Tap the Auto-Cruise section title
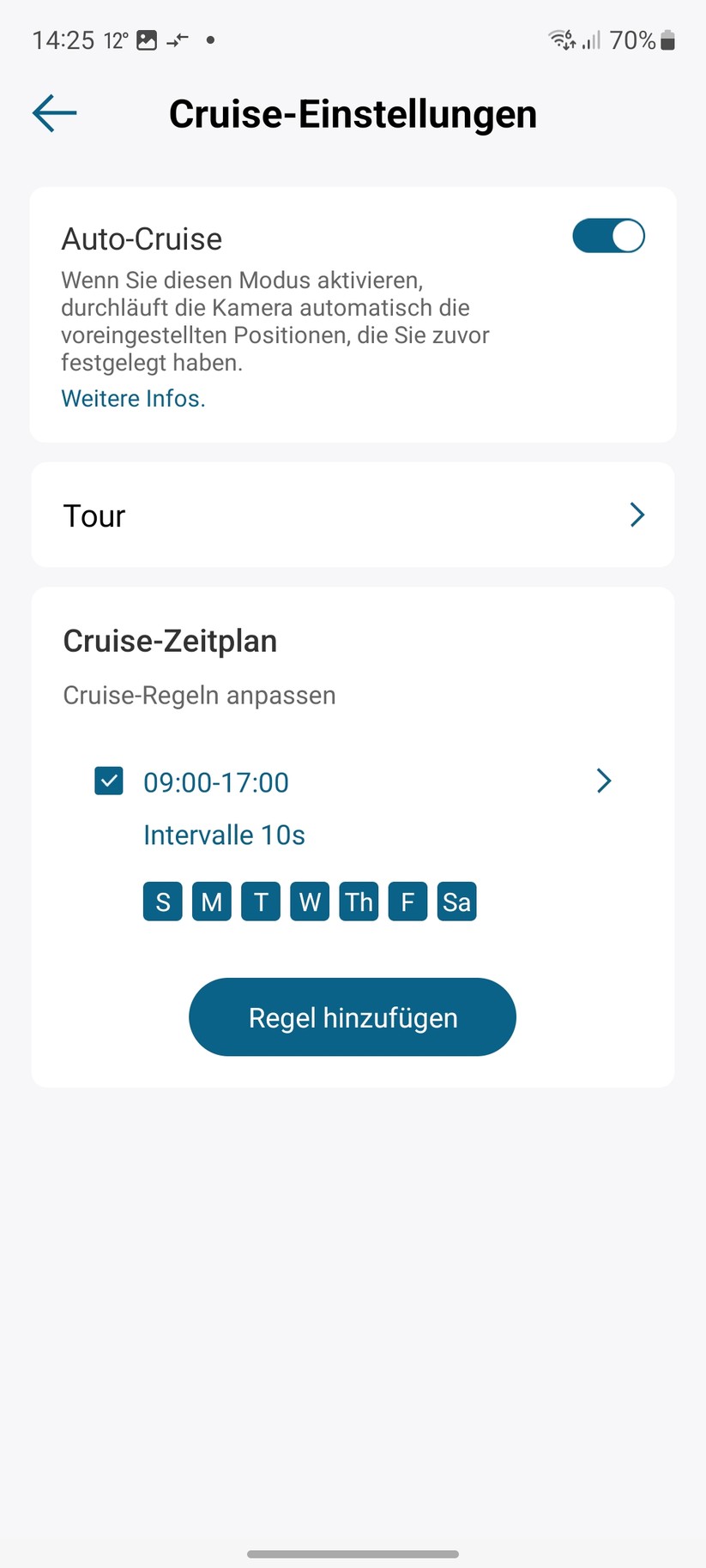This screenshot has width=706, height=1568. pos(142,239)
